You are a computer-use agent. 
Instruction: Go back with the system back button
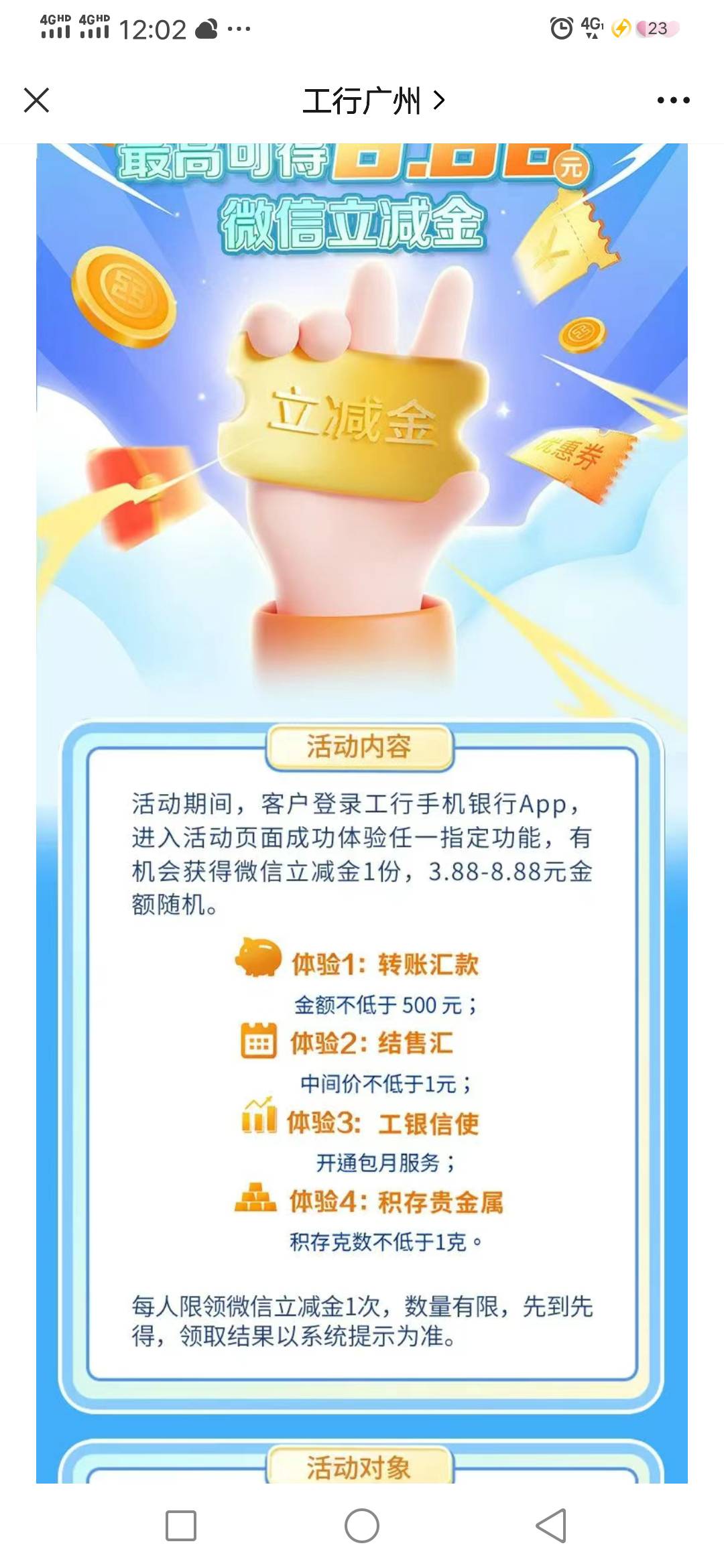tap(551, 1526)
